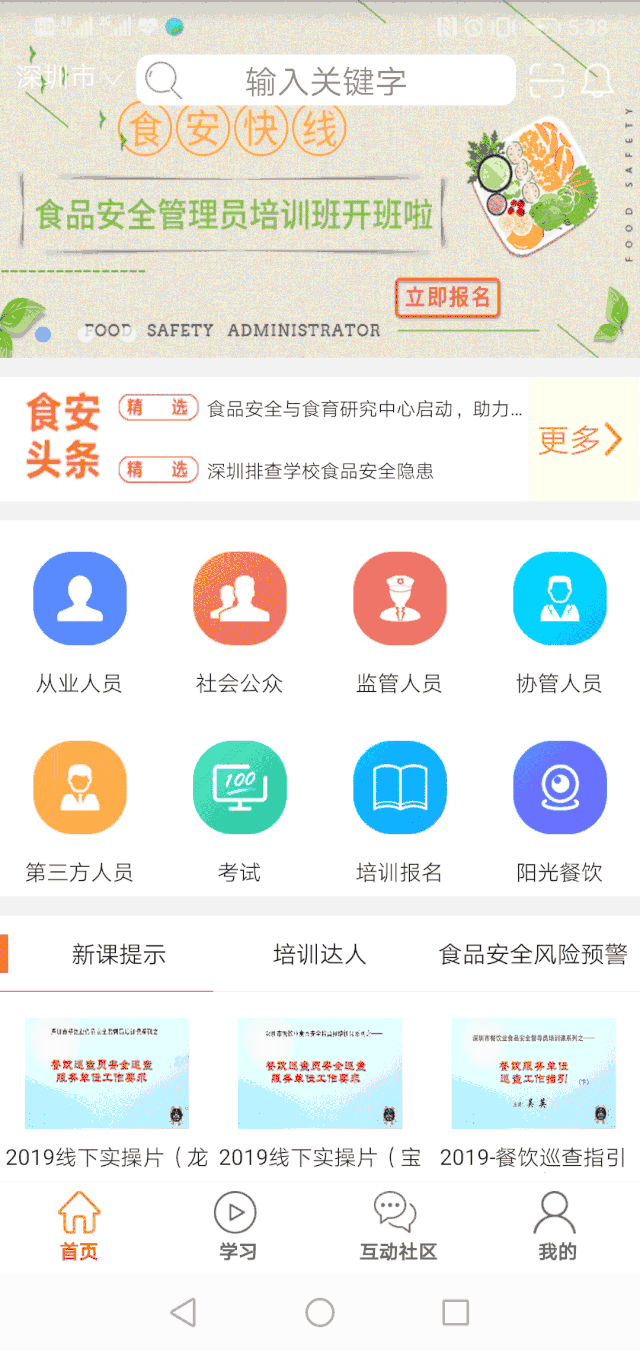This screenshot has width=640, height=1351.
Task: Tap 立即报名 on the banner
Action: [x=447, y=297]
